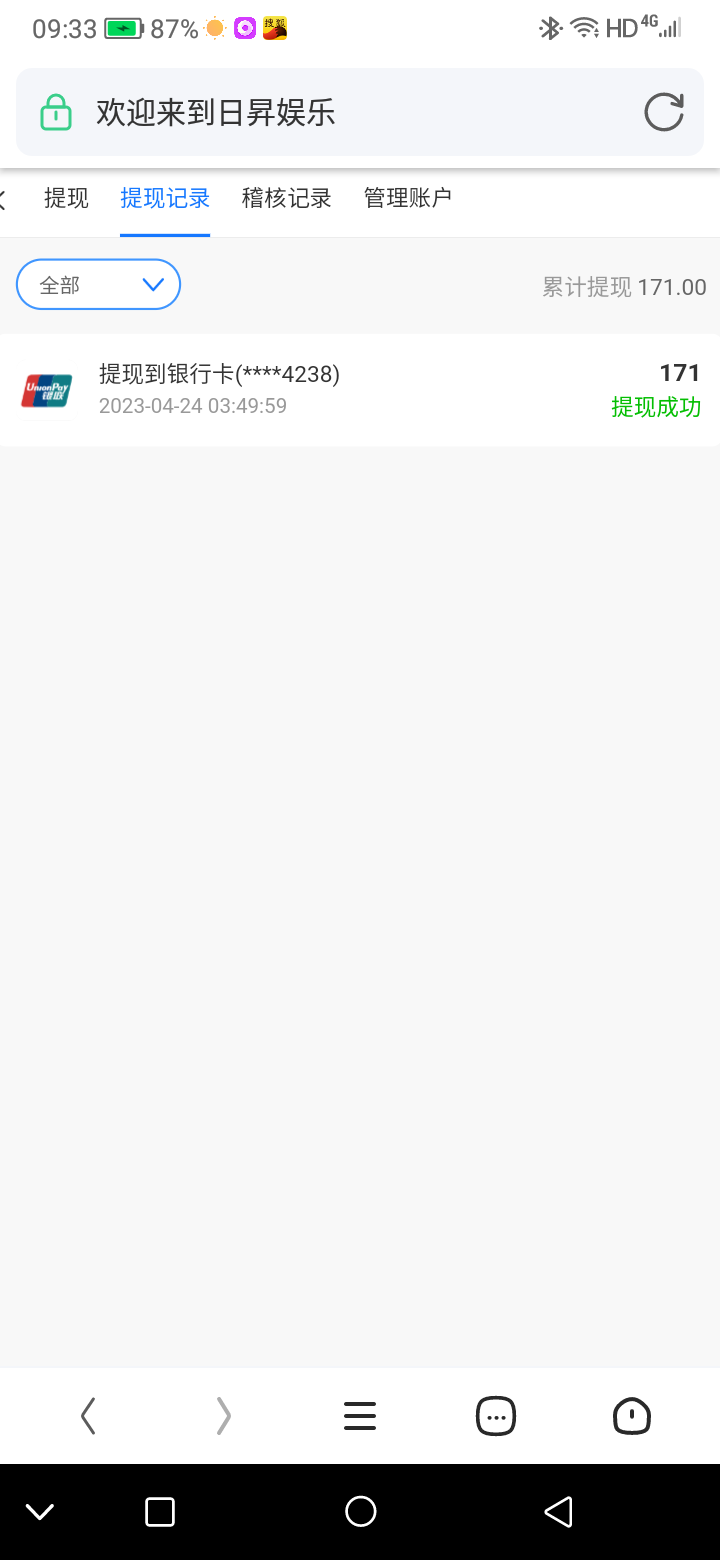Switch to the 提现 tab
720x1560 pixels.
click(x=66, y=198)
